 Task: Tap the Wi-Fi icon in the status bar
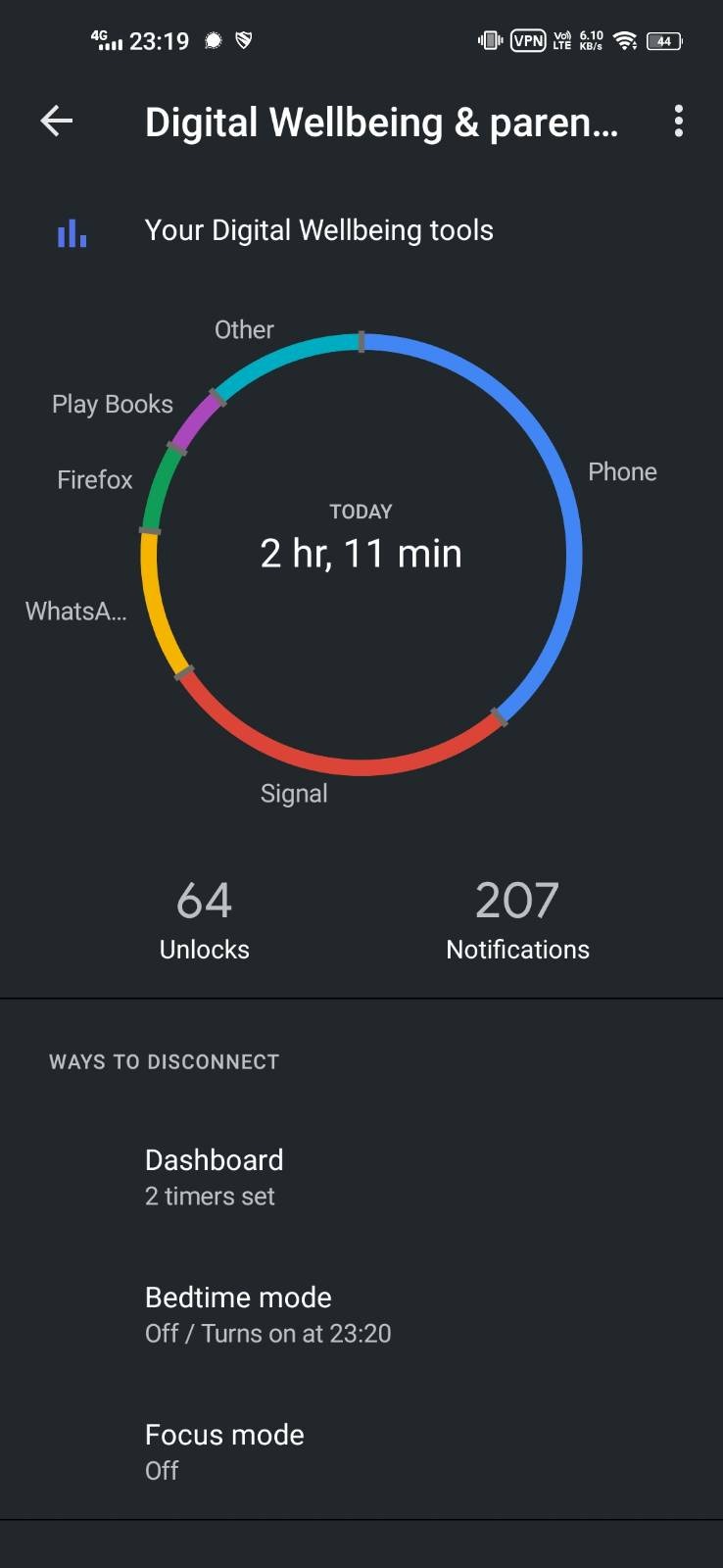[x=624, y=41]
